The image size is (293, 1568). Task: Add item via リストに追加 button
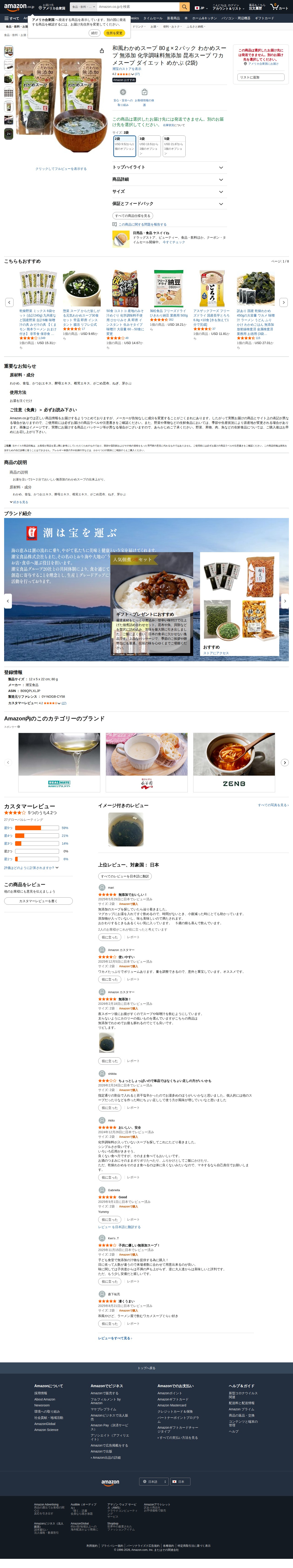(260, 77)
